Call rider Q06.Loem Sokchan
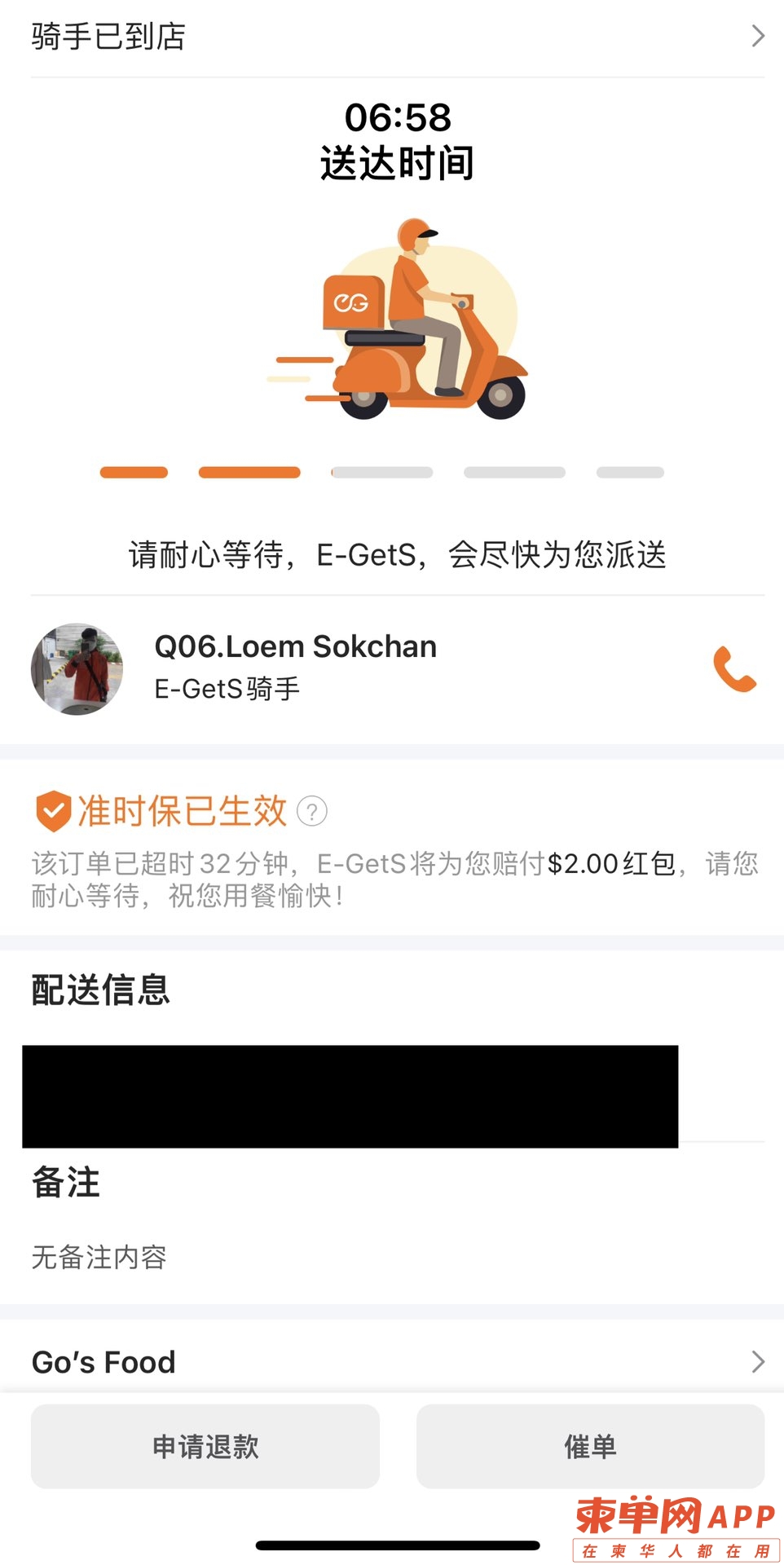The height and width of the screenshot is (1565, 784). tap(734, 669)
